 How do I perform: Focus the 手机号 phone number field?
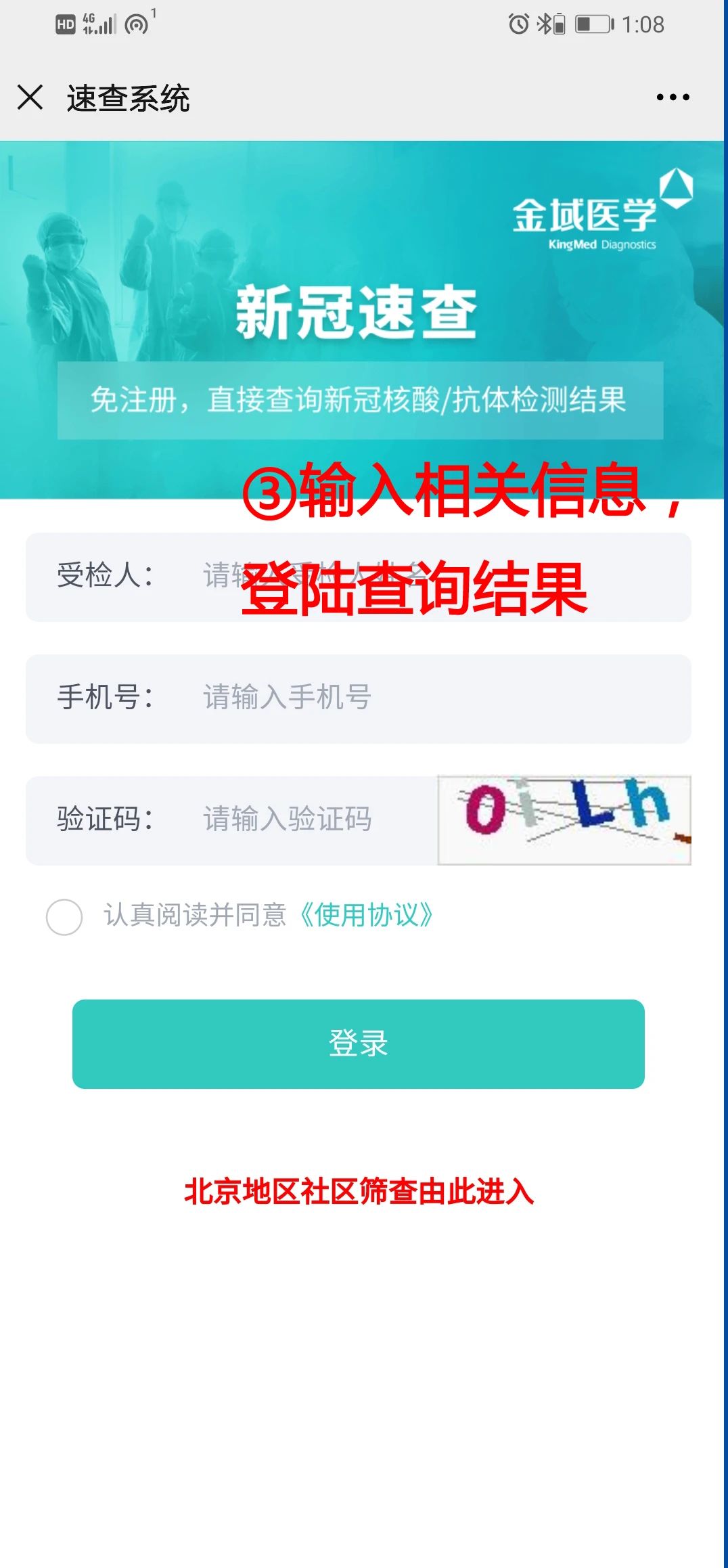359,699
